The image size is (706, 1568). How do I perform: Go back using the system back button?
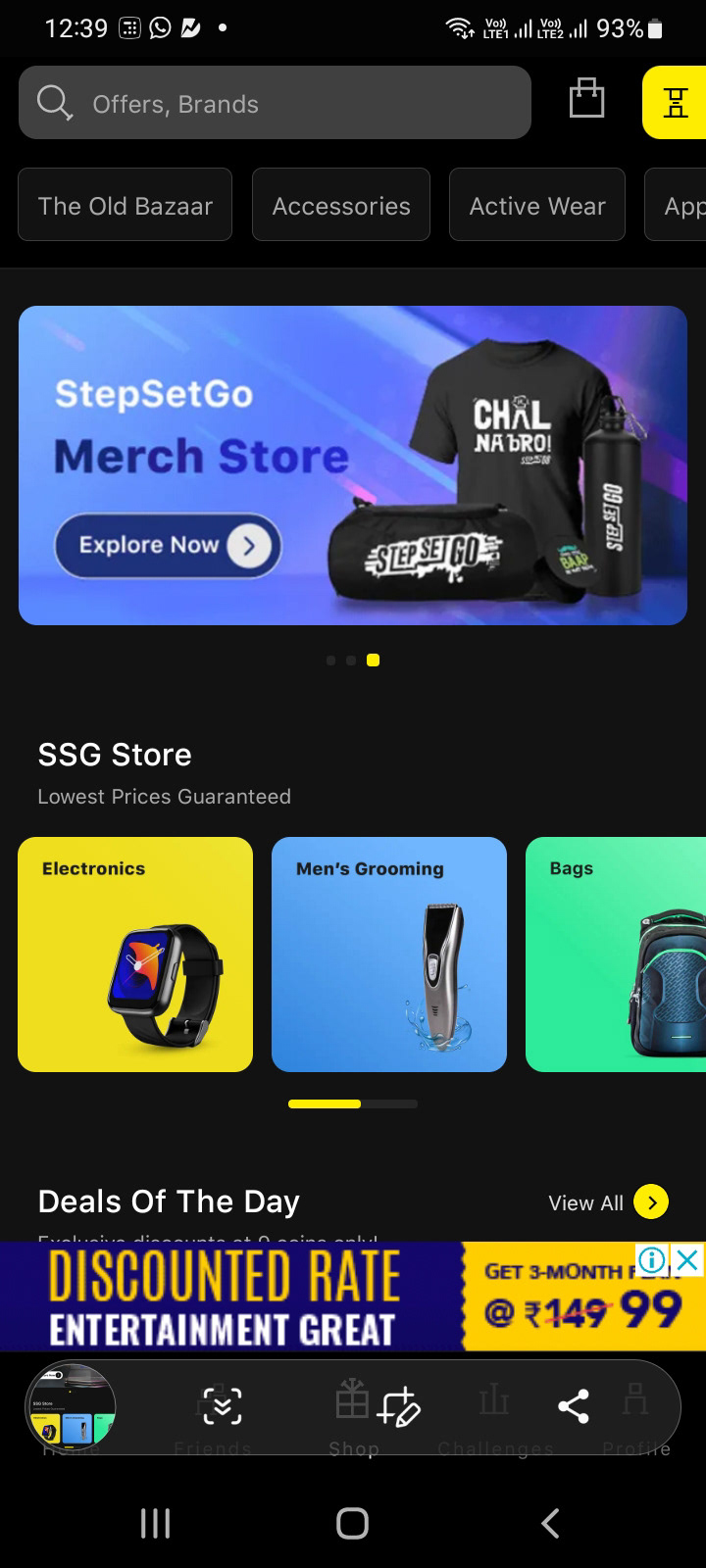pyautogui.click(x=551, y=1523)
